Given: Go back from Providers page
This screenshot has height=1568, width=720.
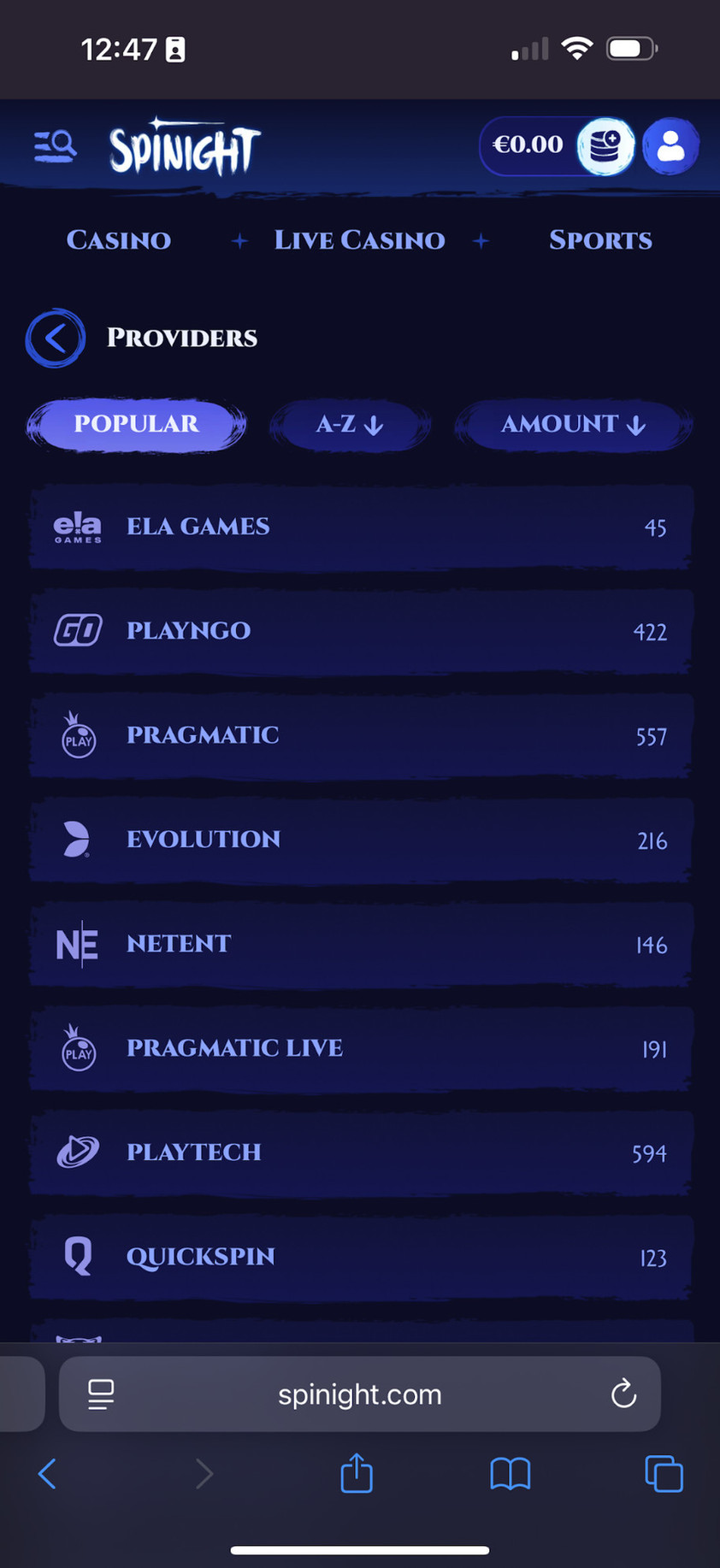Looking at the screenshot, I should (x=56, y=339).
